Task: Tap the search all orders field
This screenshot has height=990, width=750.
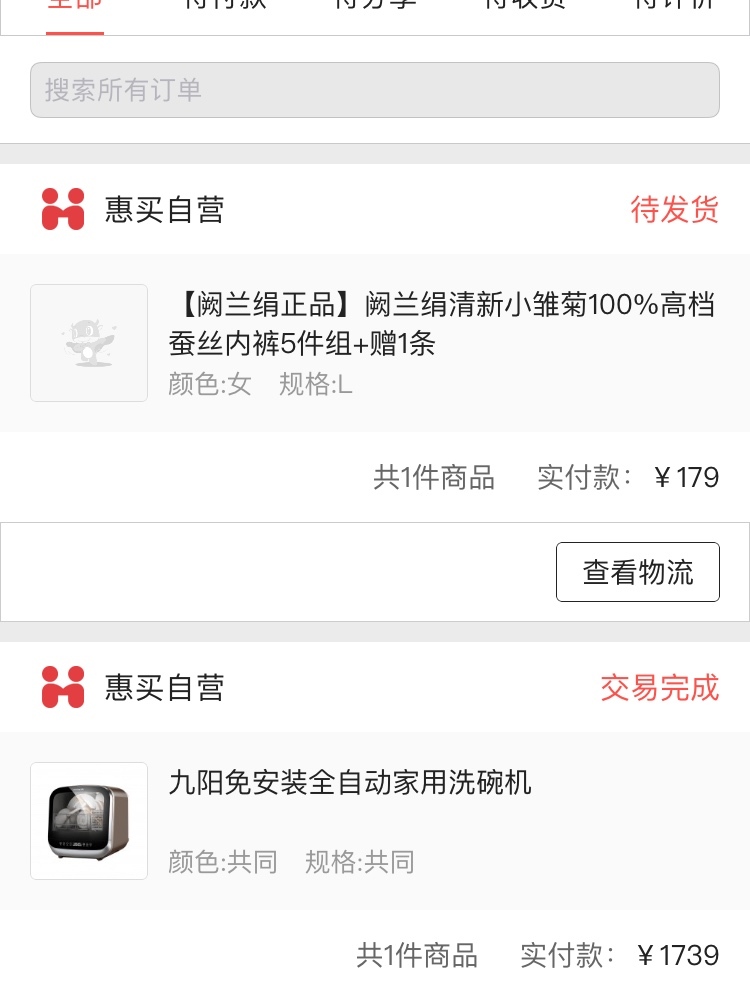Action: point(374,90)
